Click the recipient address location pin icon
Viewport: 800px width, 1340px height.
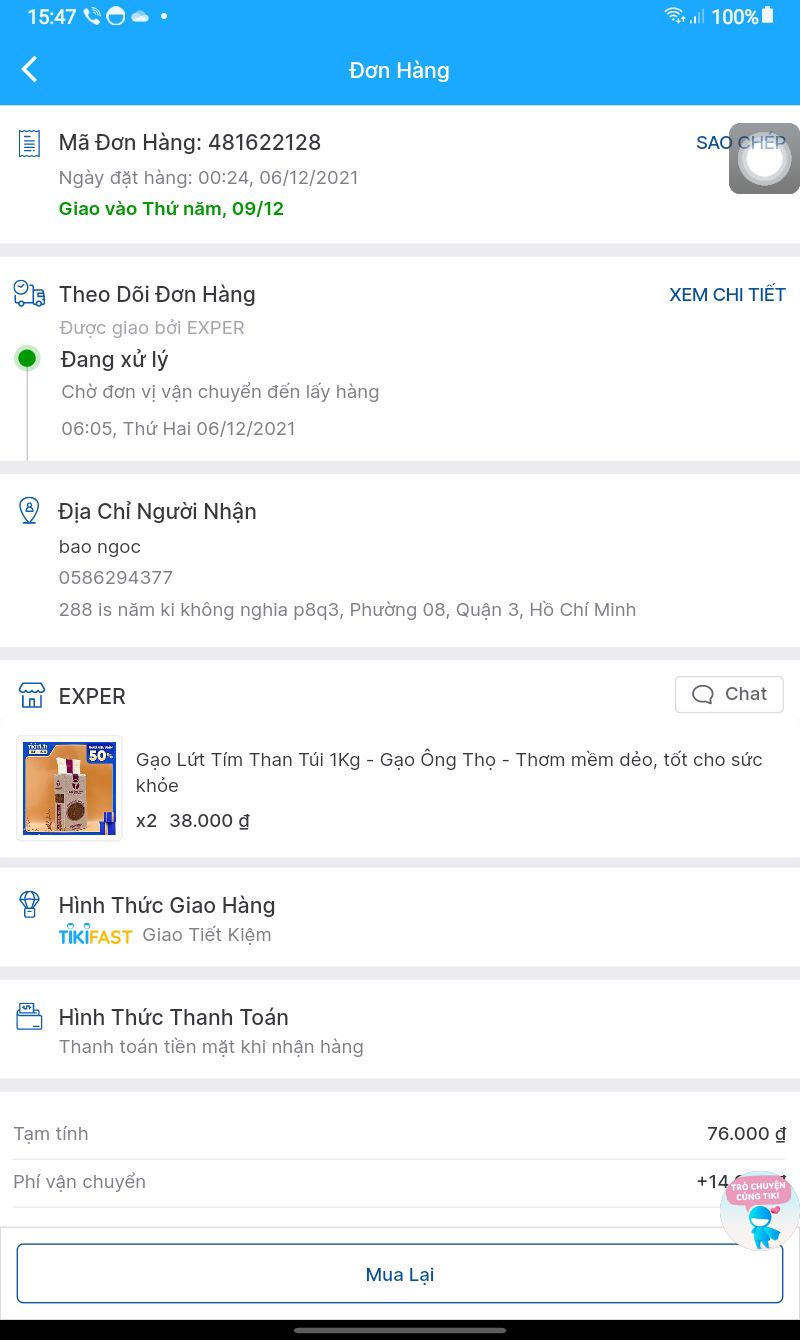29,511
